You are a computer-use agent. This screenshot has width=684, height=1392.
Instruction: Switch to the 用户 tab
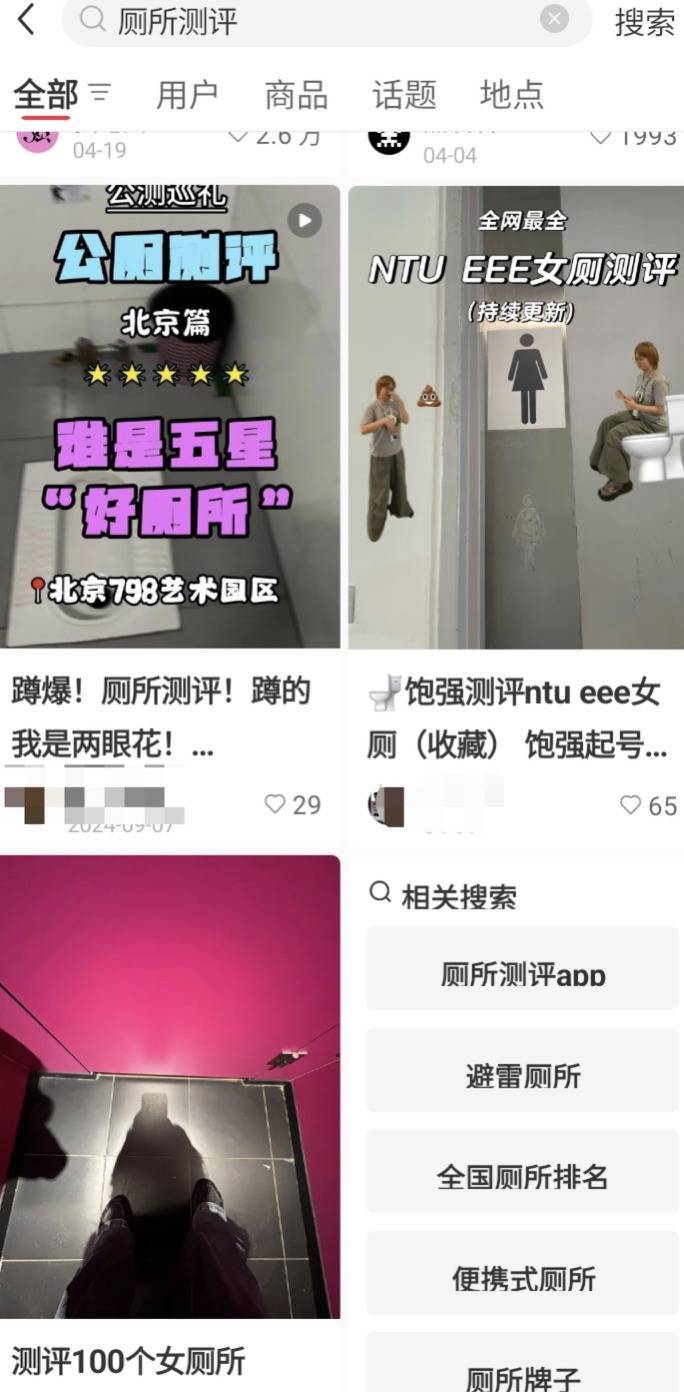point(187,95)
